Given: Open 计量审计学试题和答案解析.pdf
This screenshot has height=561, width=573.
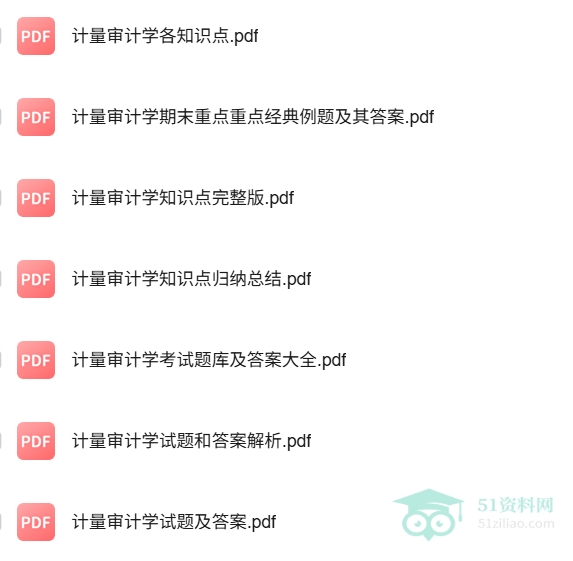Looking at the screenshot, I should [x=191, y=441].
